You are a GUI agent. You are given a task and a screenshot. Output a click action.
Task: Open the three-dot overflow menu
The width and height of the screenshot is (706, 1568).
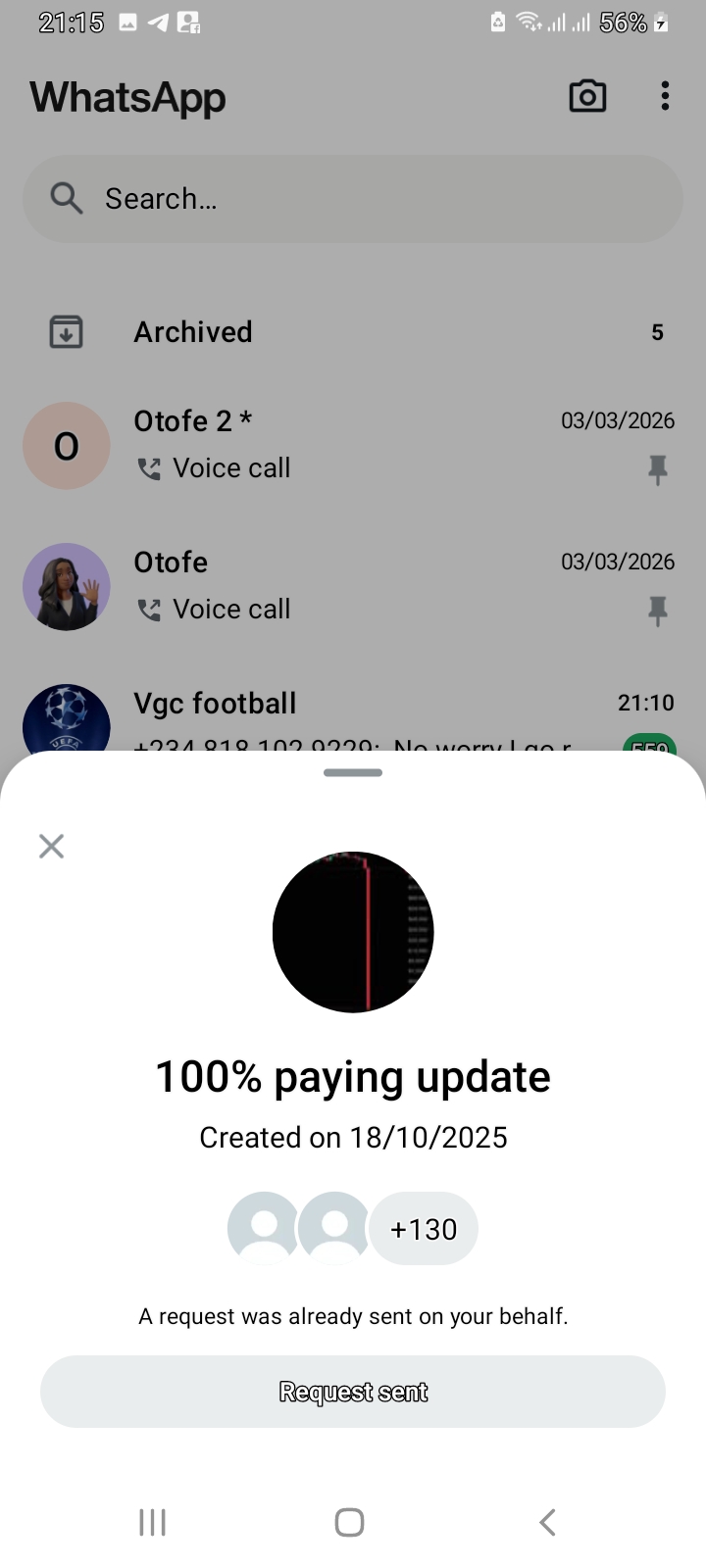coord(665,96)
